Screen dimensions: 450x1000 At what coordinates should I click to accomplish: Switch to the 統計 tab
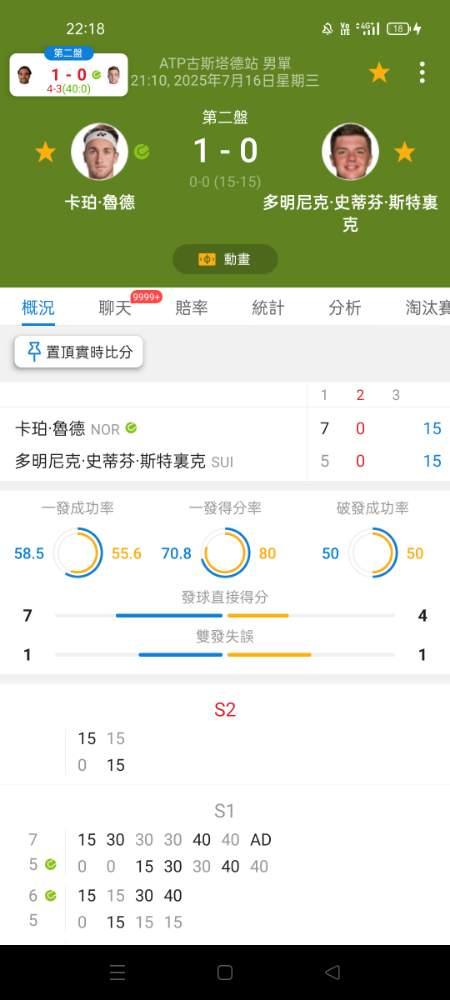click(x=268, y=309)
